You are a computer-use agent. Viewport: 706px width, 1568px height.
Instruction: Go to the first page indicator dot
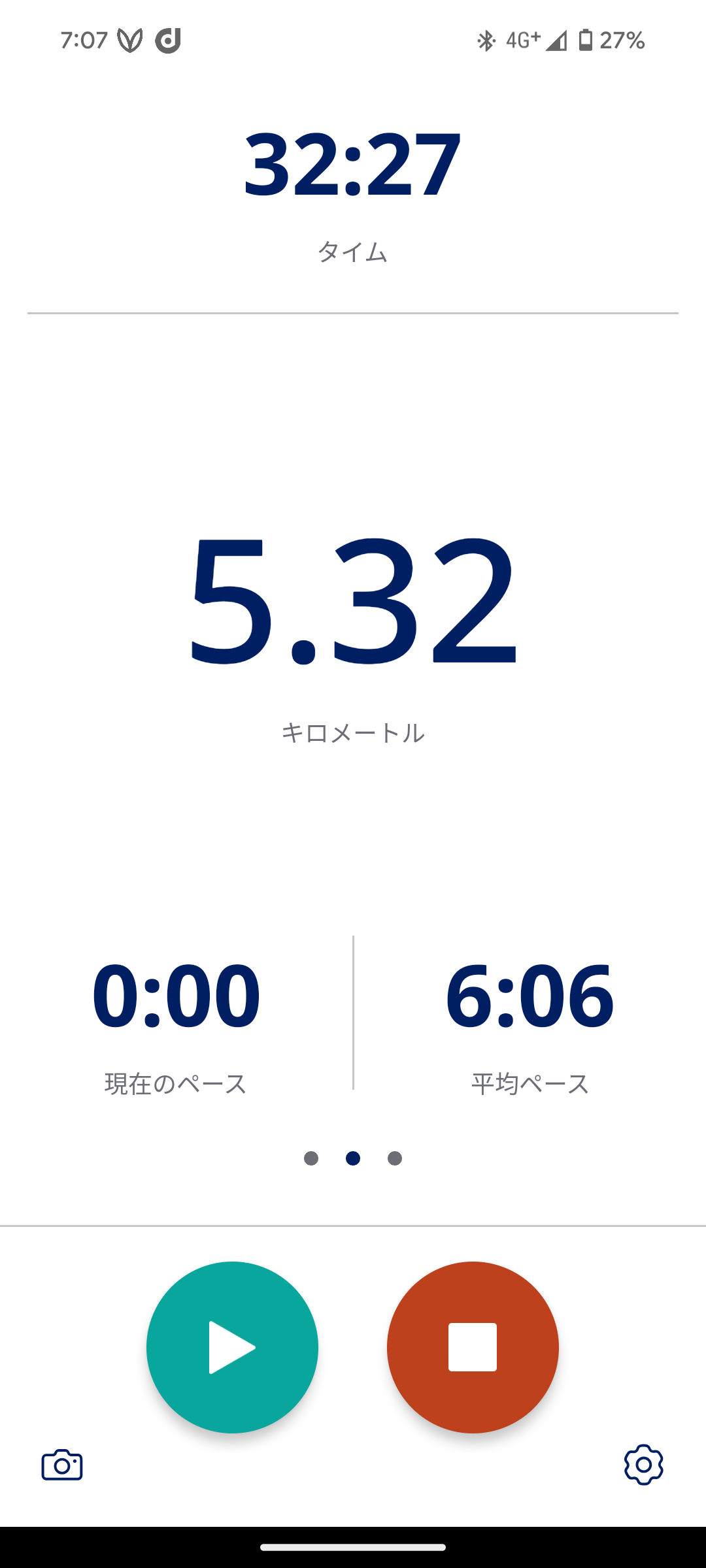click(x=311, y=1158)
